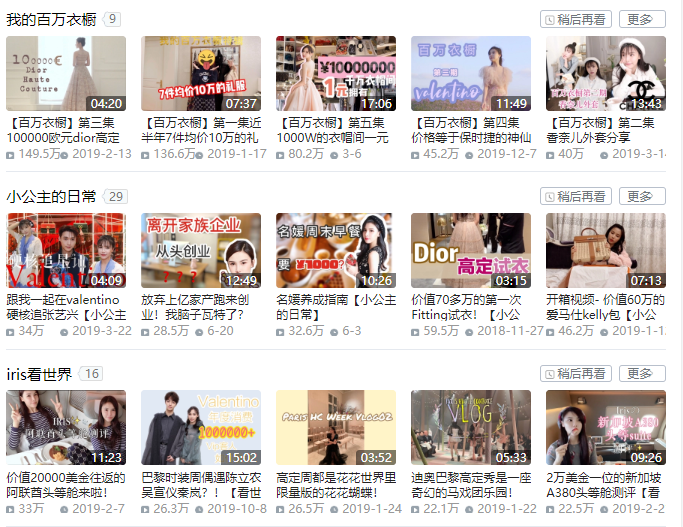683x527 pixels.
Task: Tap 稍后再看 for 小公主的日常 section
Action: (x=576, y=196)
